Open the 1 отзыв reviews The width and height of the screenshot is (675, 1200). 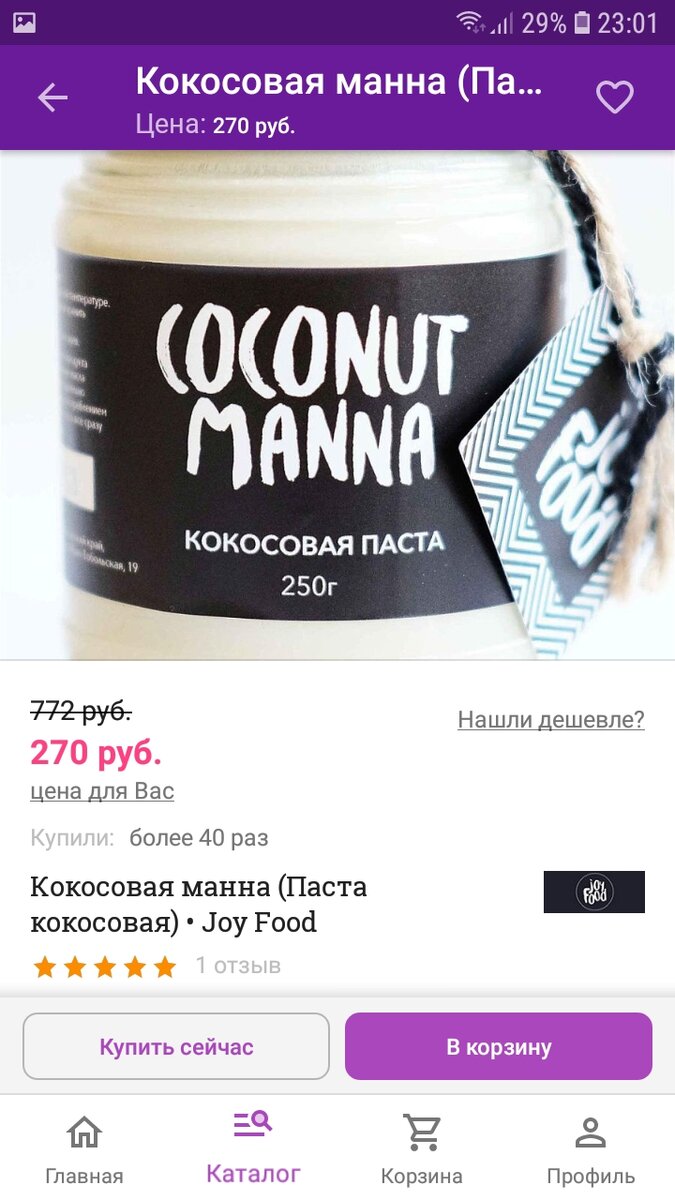pos(238,966)
